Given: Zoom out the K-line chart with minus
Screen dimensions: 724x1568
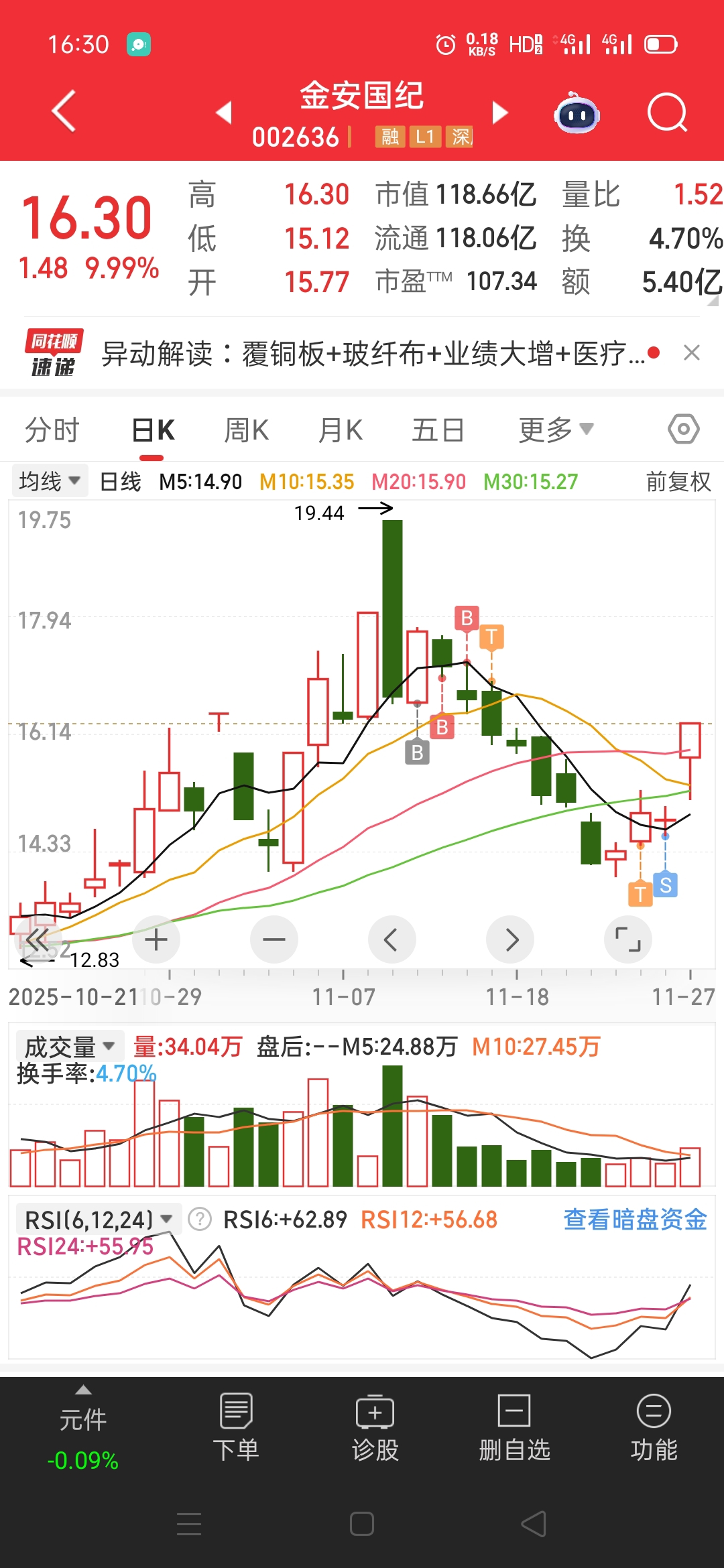Looking at the screenshot, I should [x=274, y=939].
